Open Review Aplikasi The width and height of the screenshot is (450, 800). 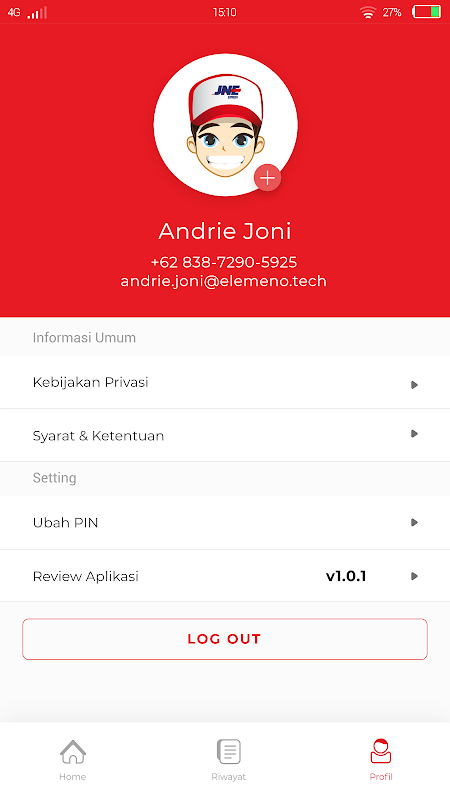pyautogui.click(x=225, y=576)
